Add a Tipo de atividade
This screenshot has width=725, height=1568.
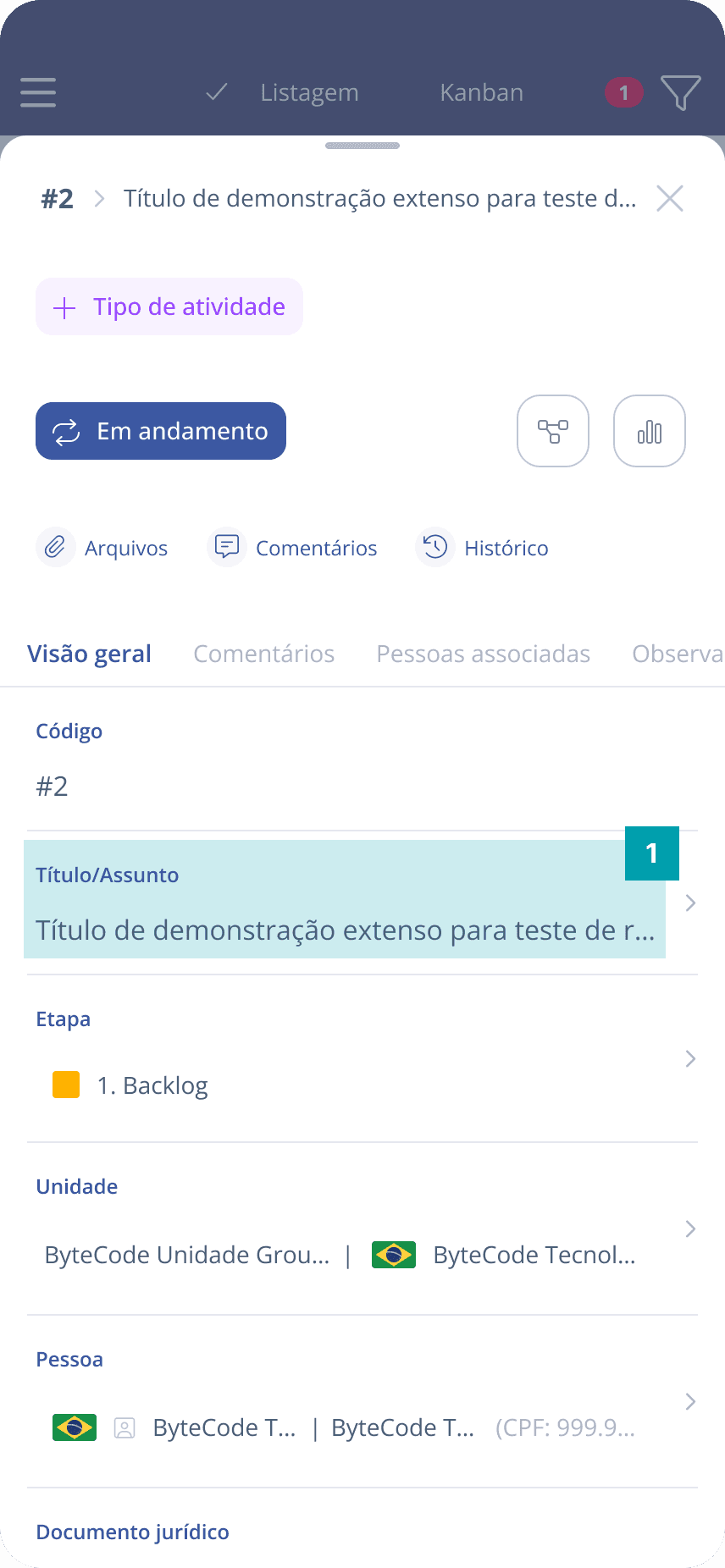(x=169, y=306)
